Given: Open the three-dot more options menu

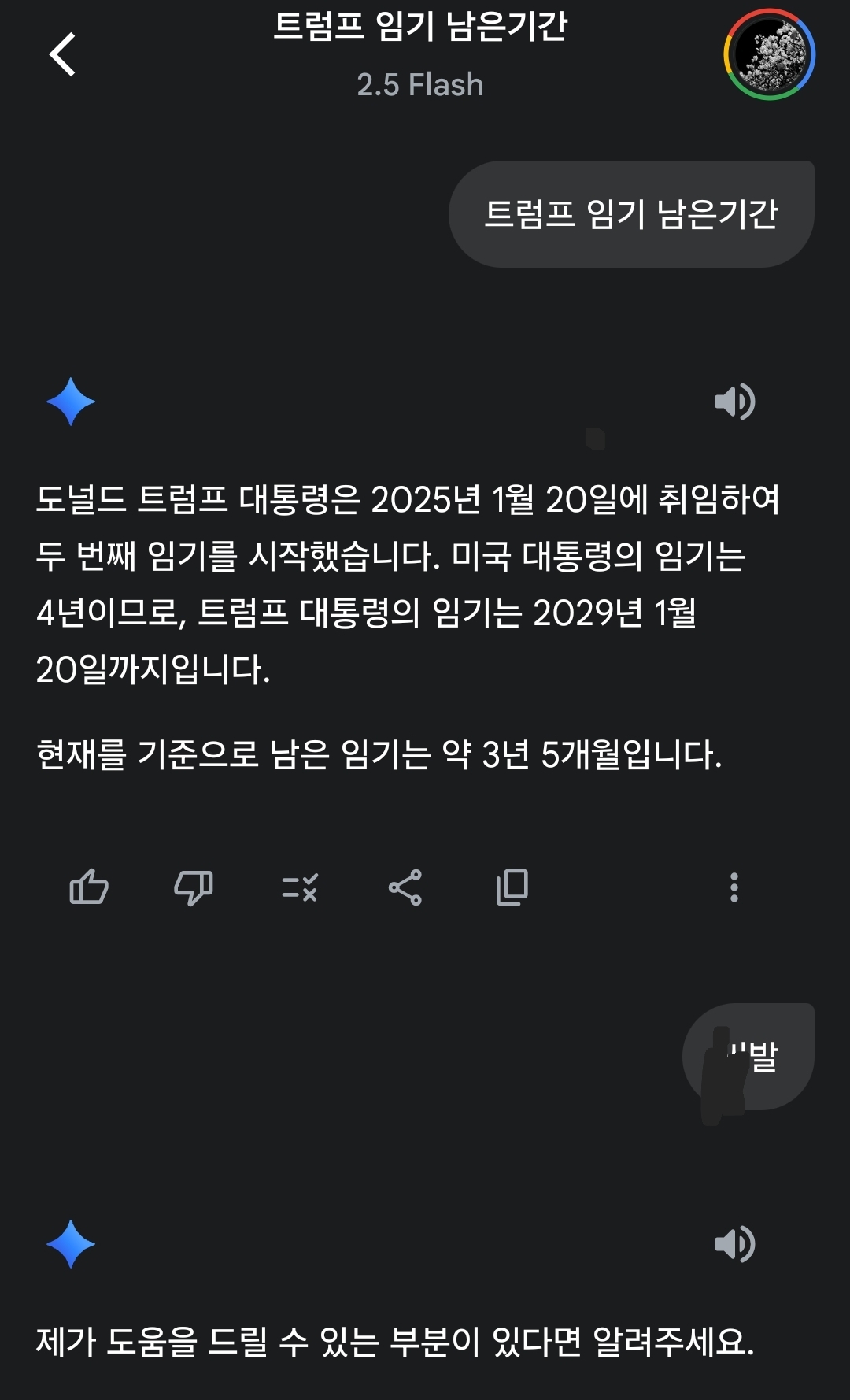Looking at the screenshot, I should coord(734,887).
